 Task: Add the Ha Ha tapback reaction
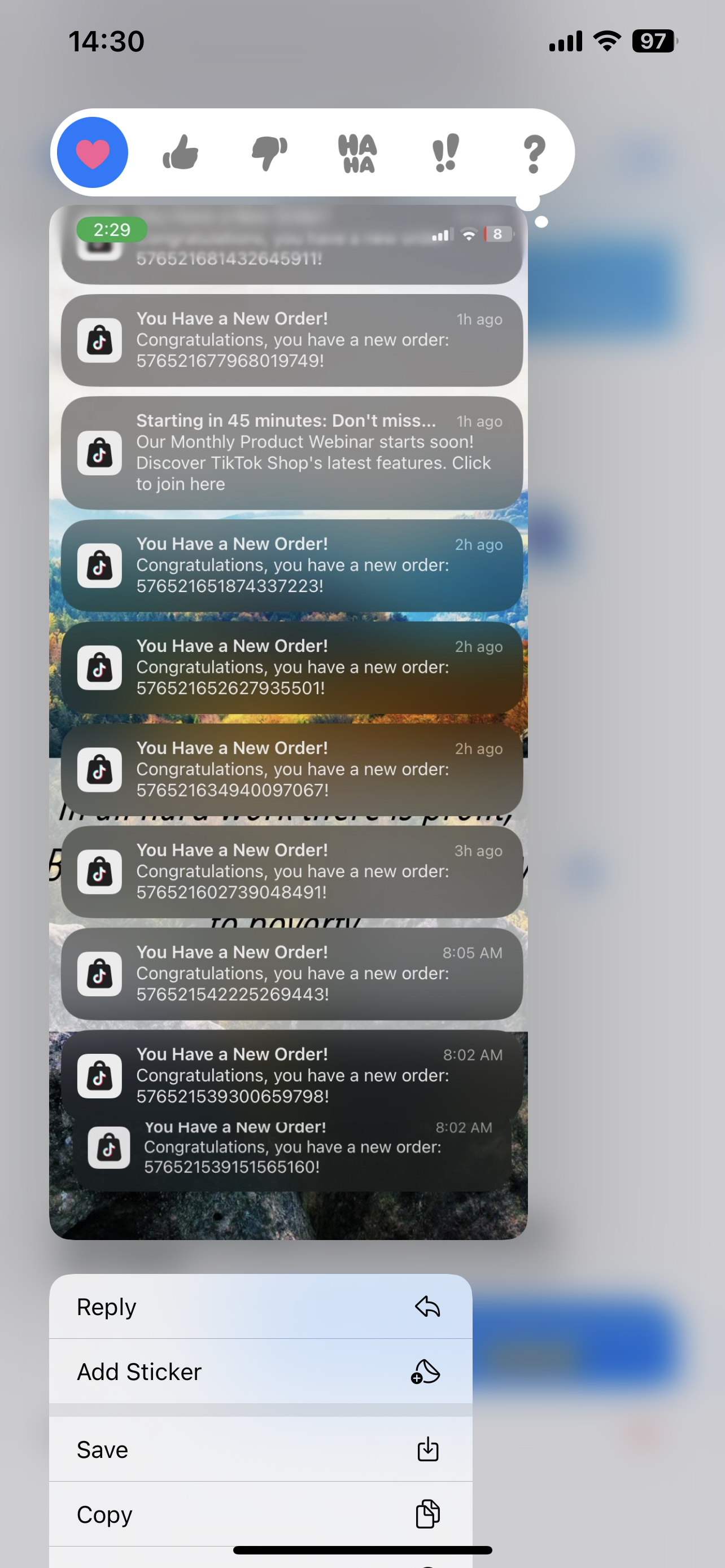click(x=357, y=154)
